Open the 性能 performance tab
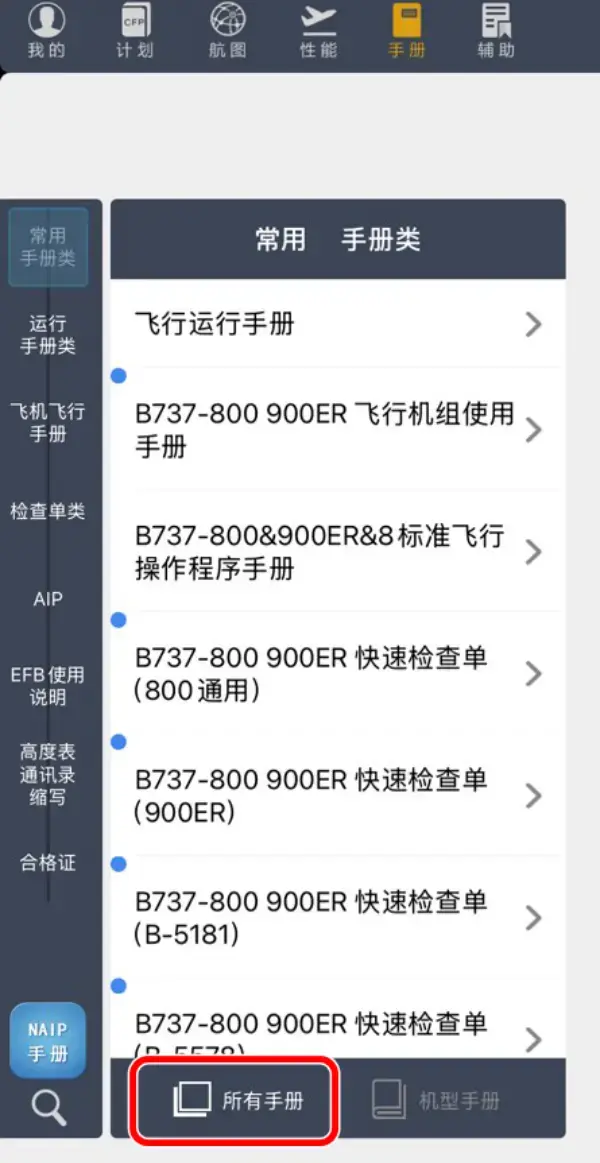This screenshot has height=1163, width=600. tap(318, 30)
